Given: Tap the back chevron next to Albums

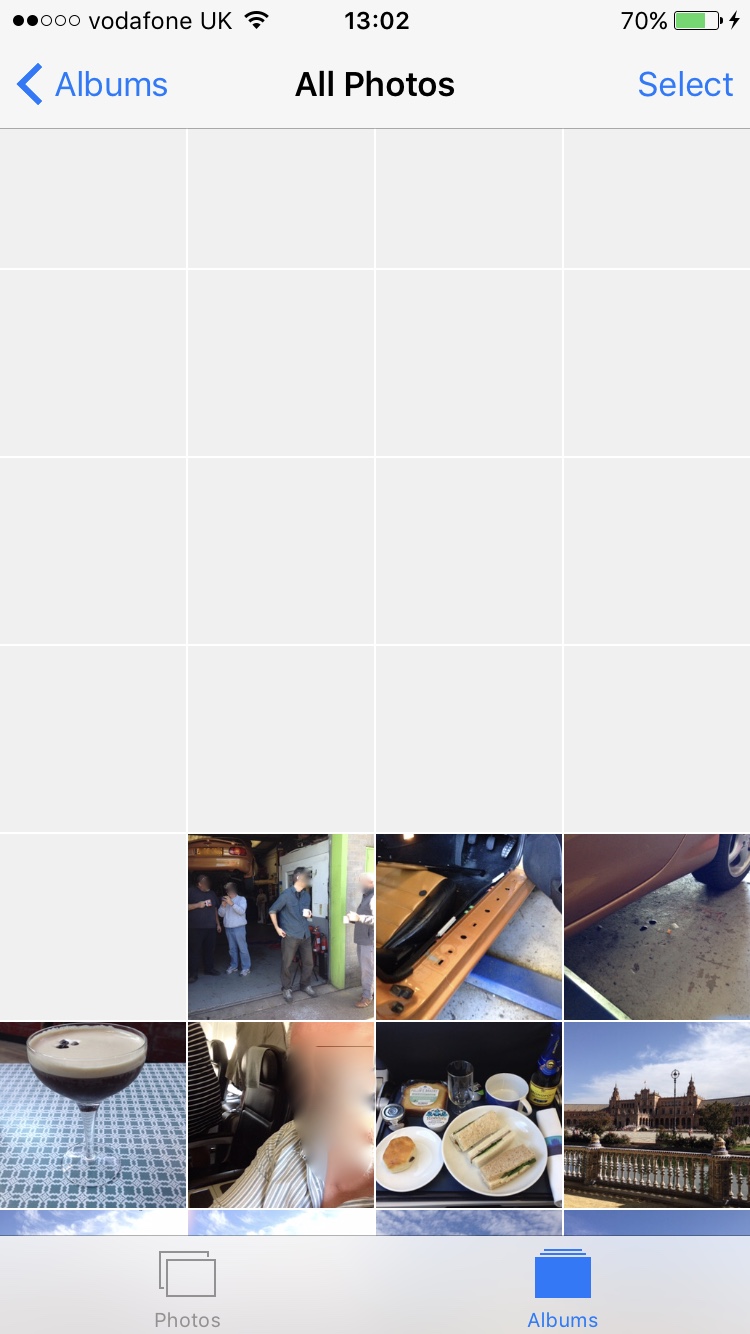Looking at the screenshot, I should pyautogui.click(x=28, y=84).
